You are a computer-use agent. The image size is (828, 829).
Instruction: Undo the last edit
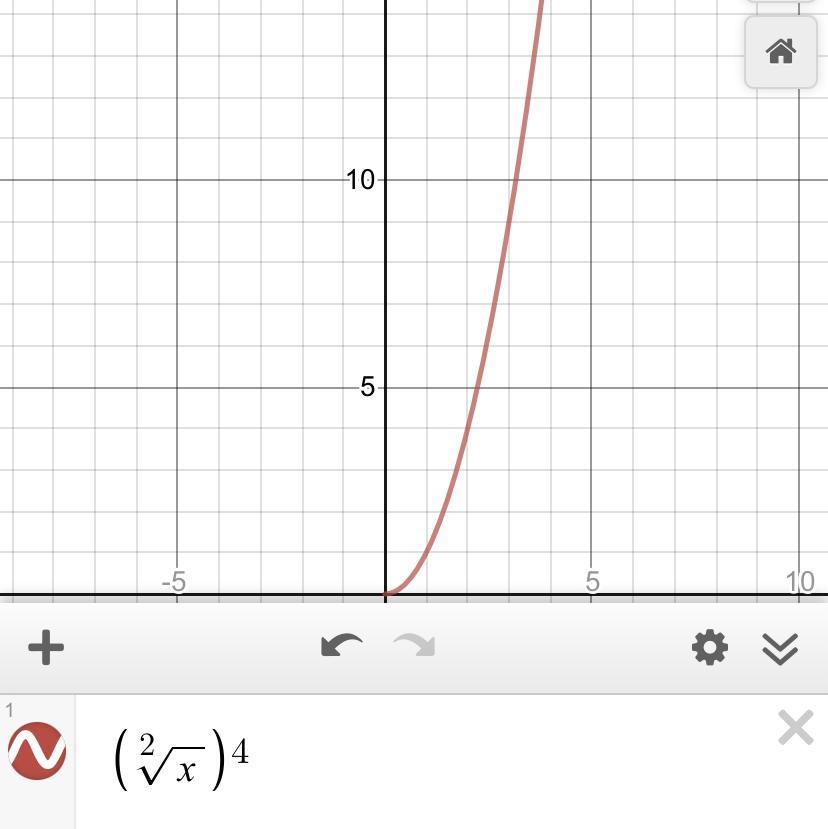342,646
